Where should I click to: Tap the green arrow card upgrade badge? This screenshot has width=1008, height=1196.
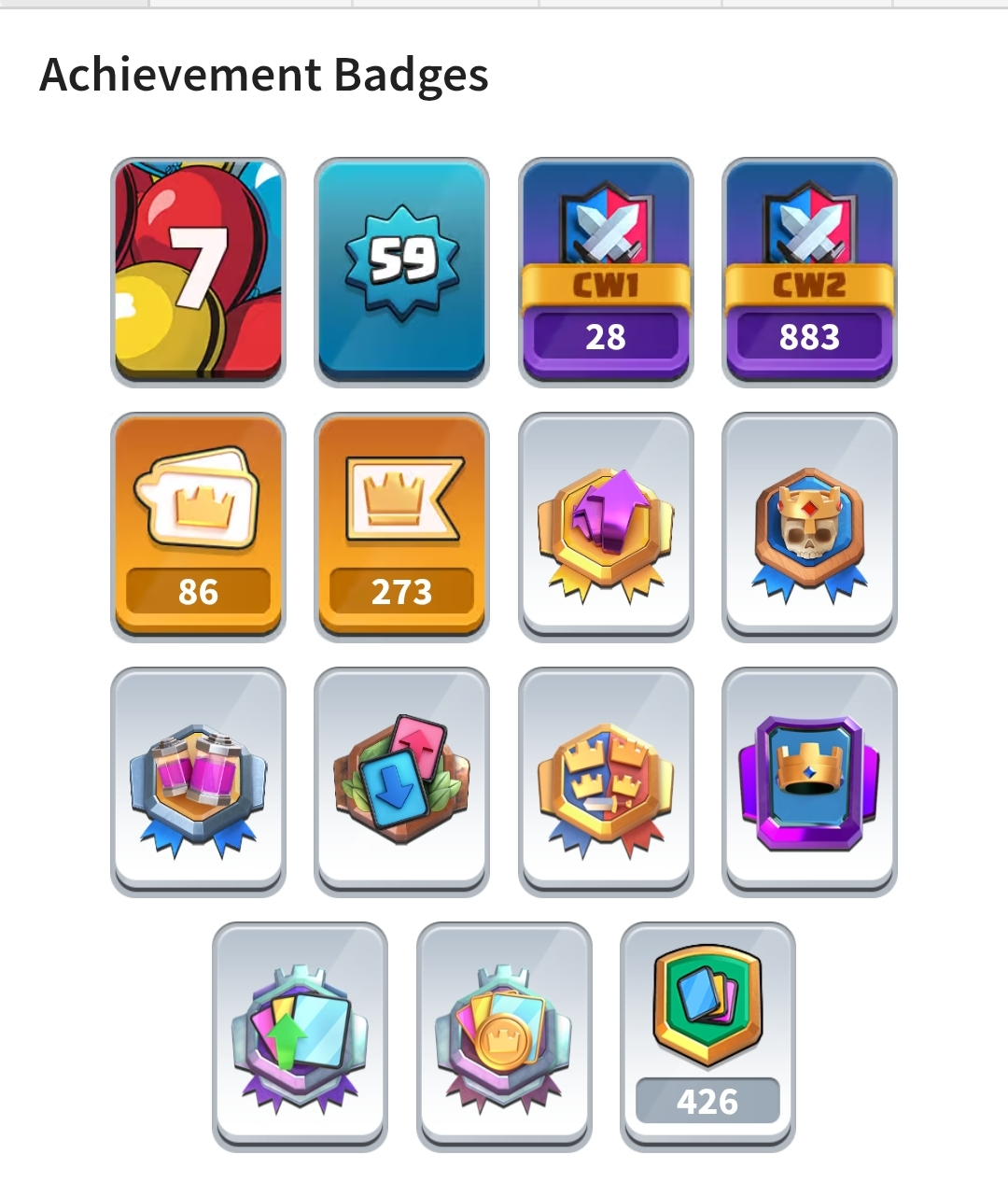click(300, 1035)
